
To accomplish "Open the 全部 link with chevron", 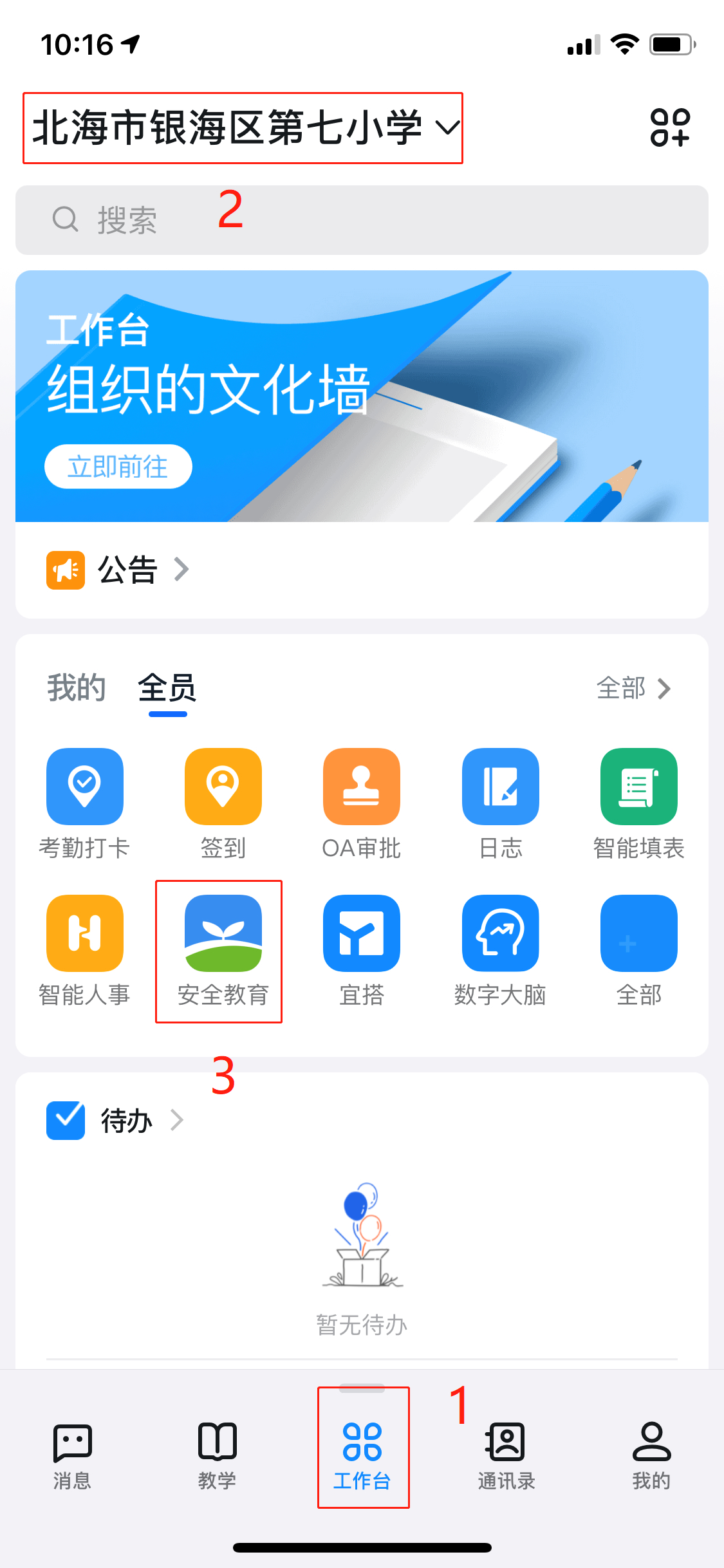I will tap(634, 688).
